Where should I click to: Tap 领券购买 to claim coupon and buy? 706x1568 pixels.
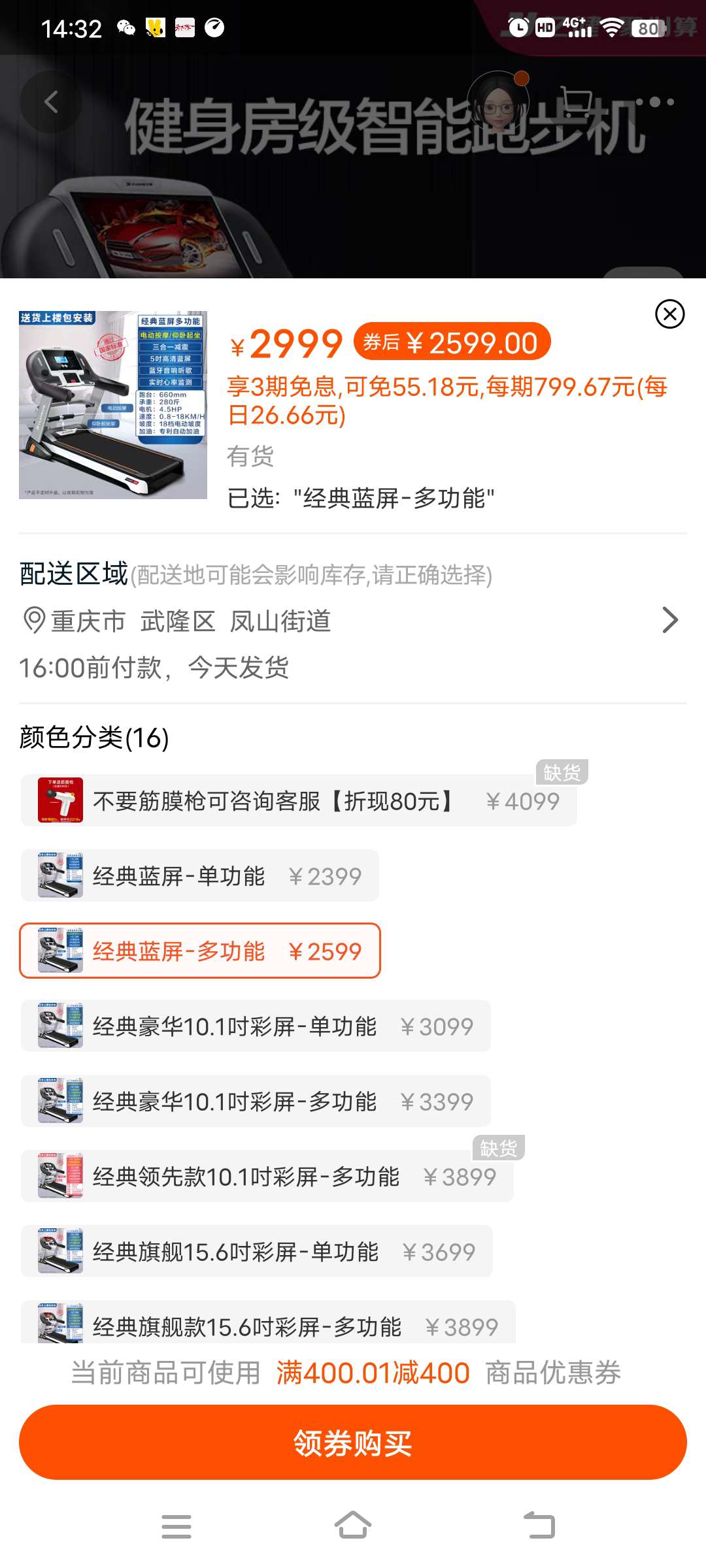tap(353, 1443)
